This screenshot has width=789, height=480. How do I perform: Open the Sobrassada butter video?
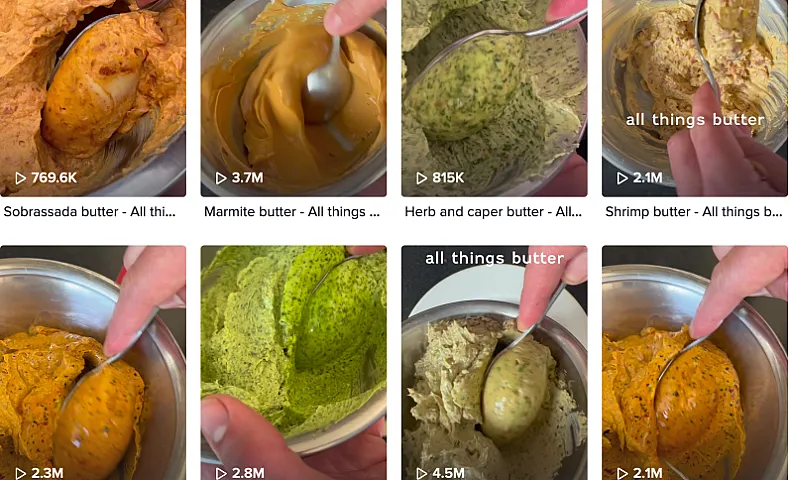coord(92,97)
